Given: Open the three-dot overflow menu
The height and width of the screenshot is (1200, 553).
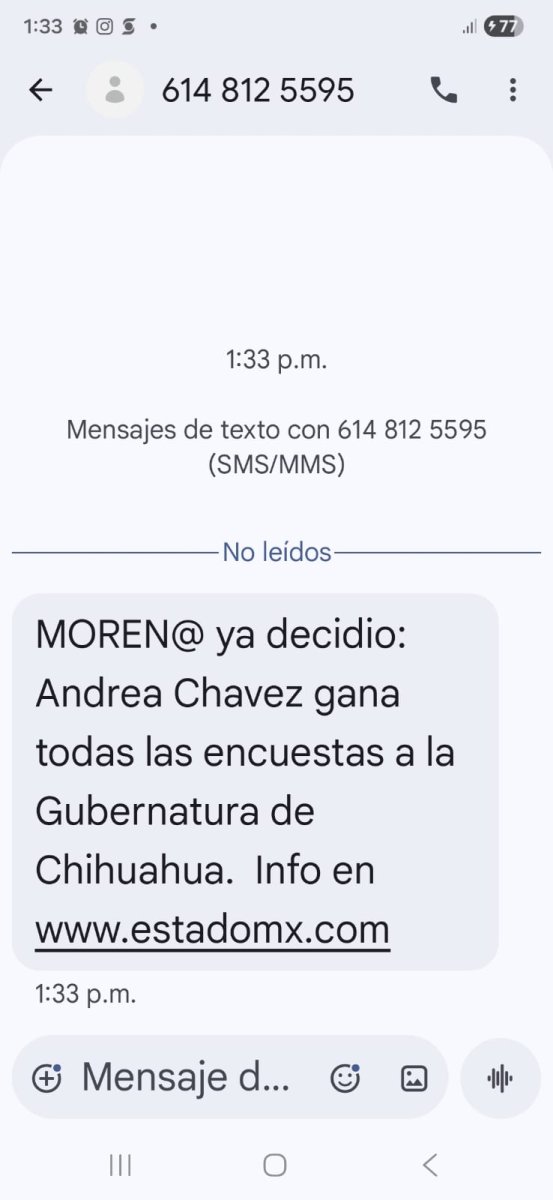Looking at the screenshot, I should point(512,90).
